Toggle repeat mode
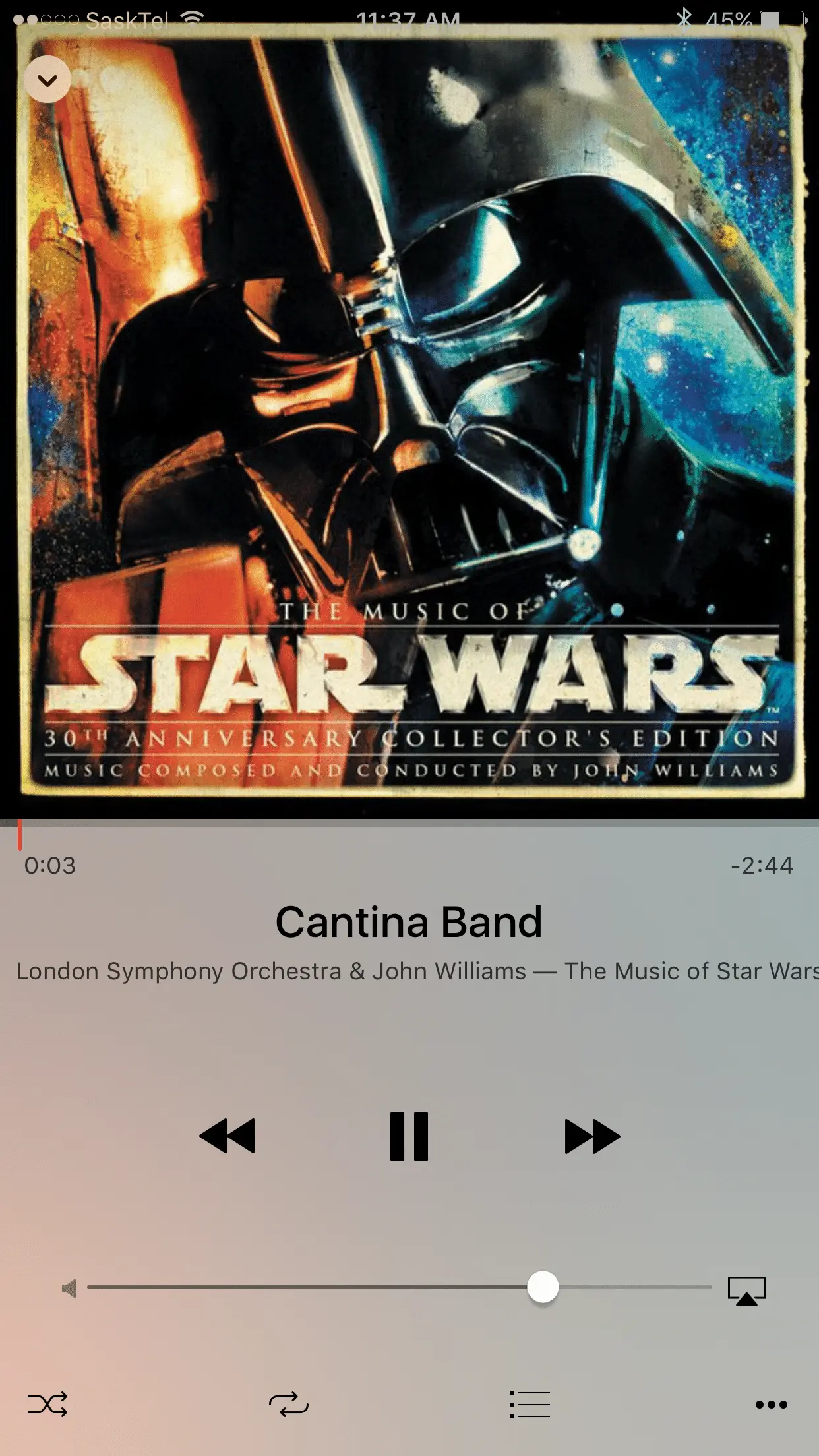 [x=288, y=1404]
